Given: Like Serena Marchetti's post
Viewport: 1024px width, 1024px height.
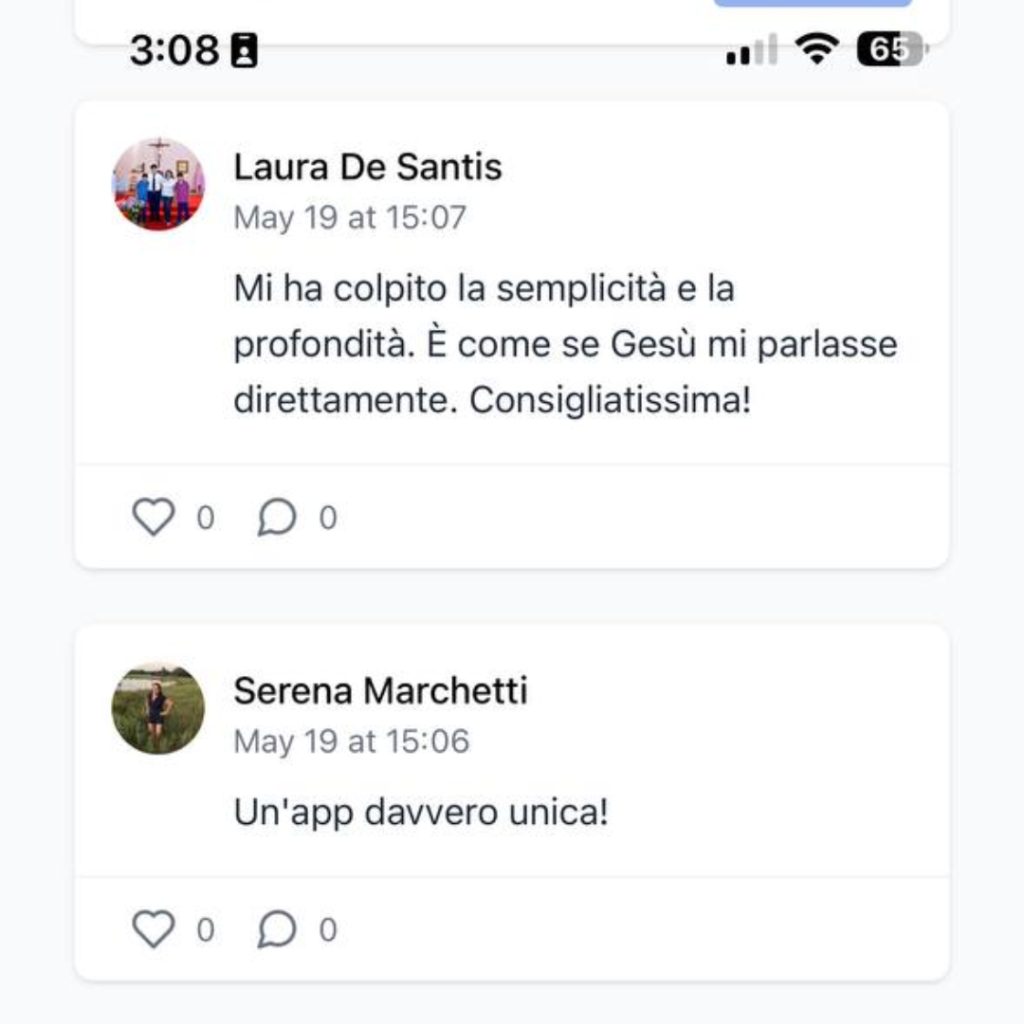Looking at the screenshot, I should tap(153, 930).
